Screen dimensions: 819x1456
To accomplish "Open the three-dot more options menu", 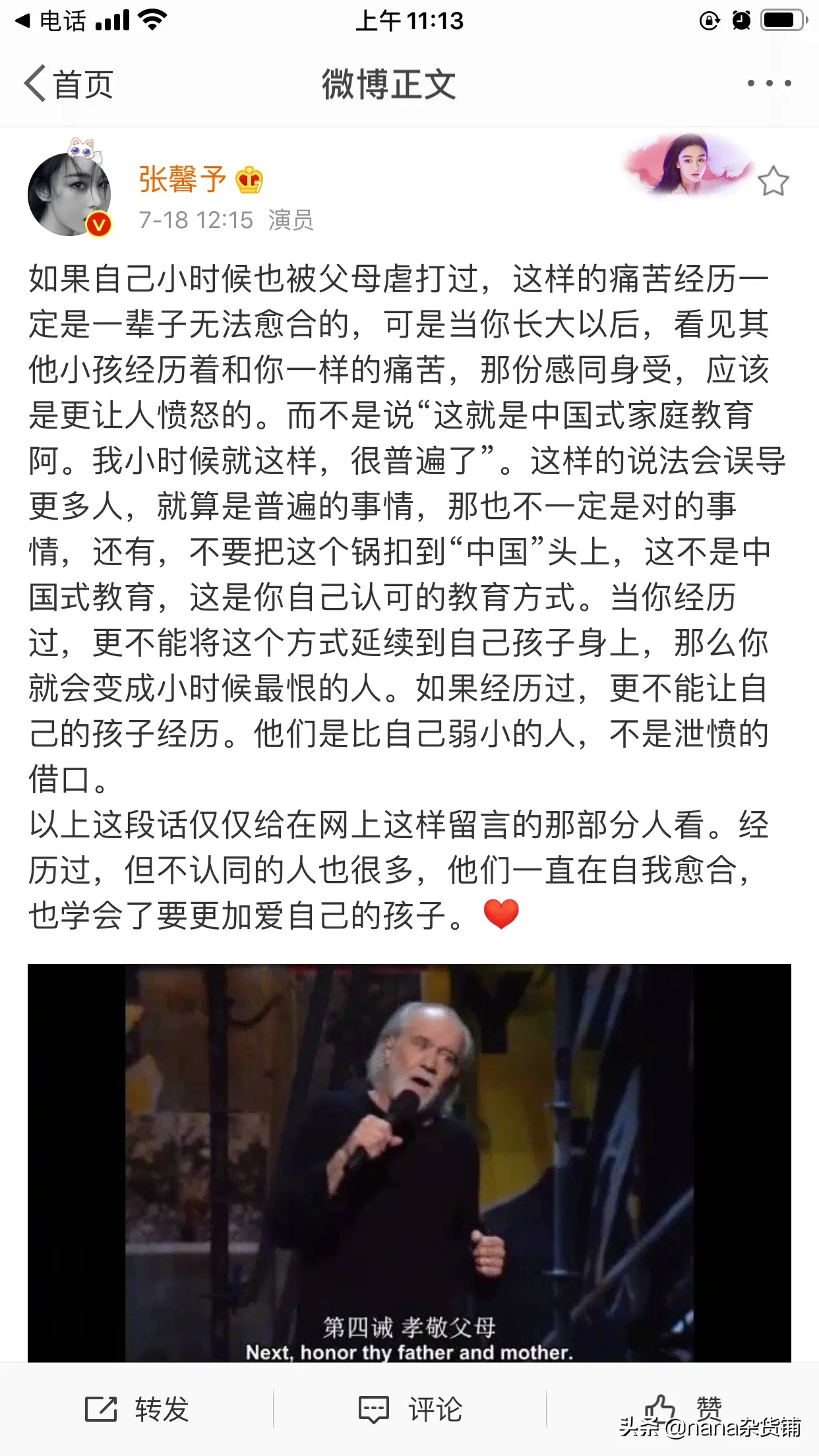I will pyautogui.click(x=769, y=83).
